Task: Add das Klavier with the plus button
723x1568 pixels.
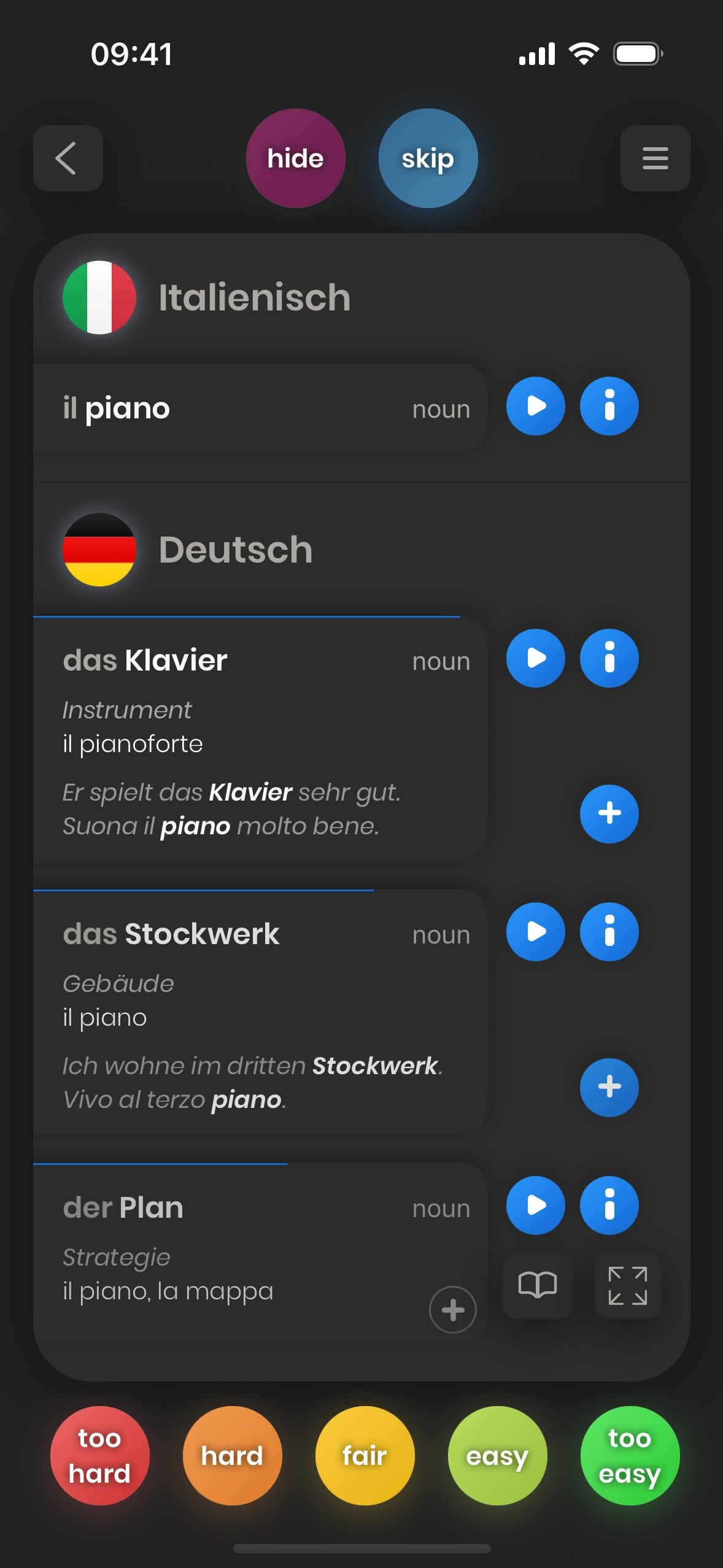Action: click(x=609, y=813)
